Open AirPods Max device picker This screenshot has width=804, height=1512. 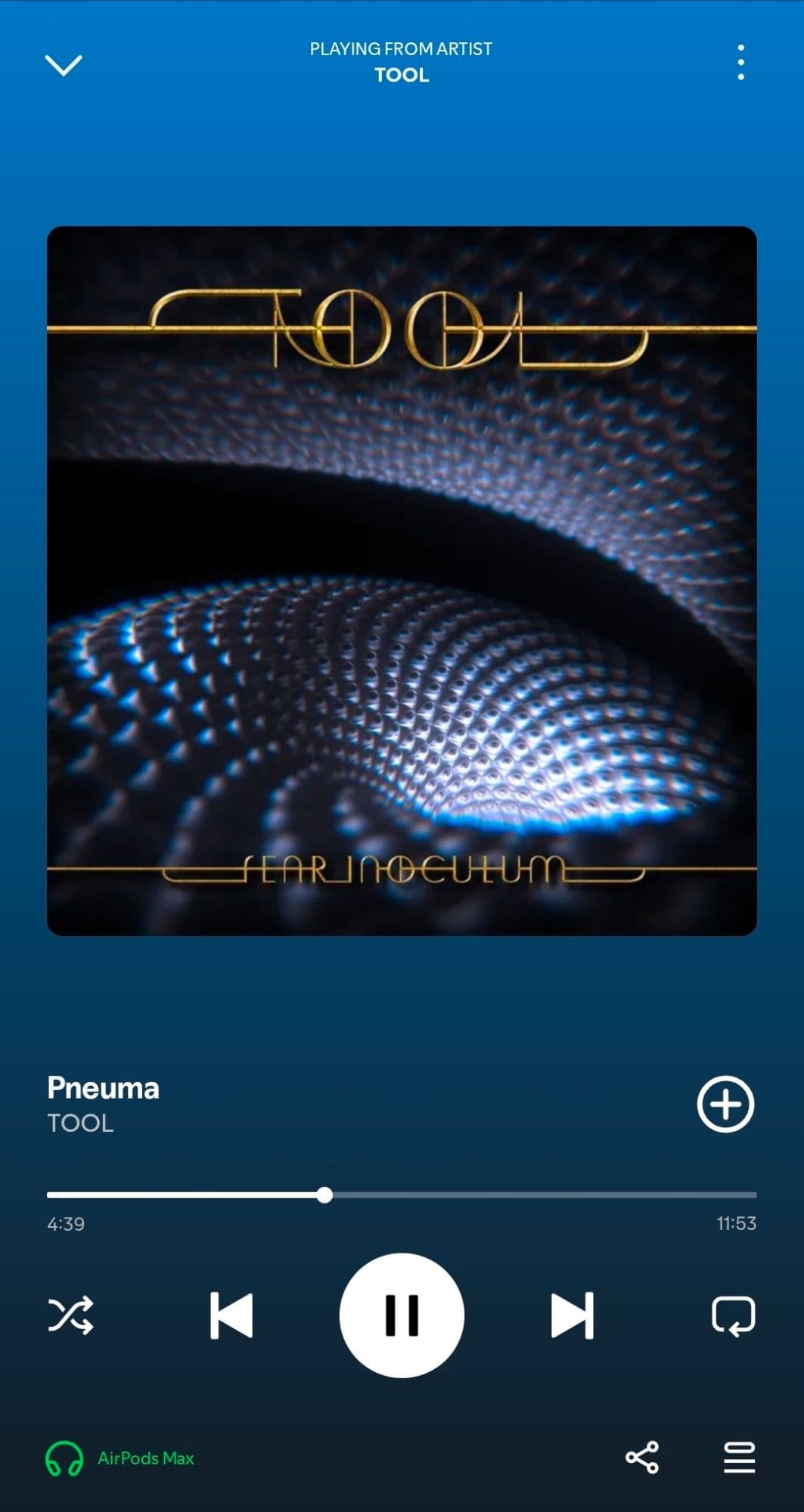pyautogui.click(x=121, y=1458)
